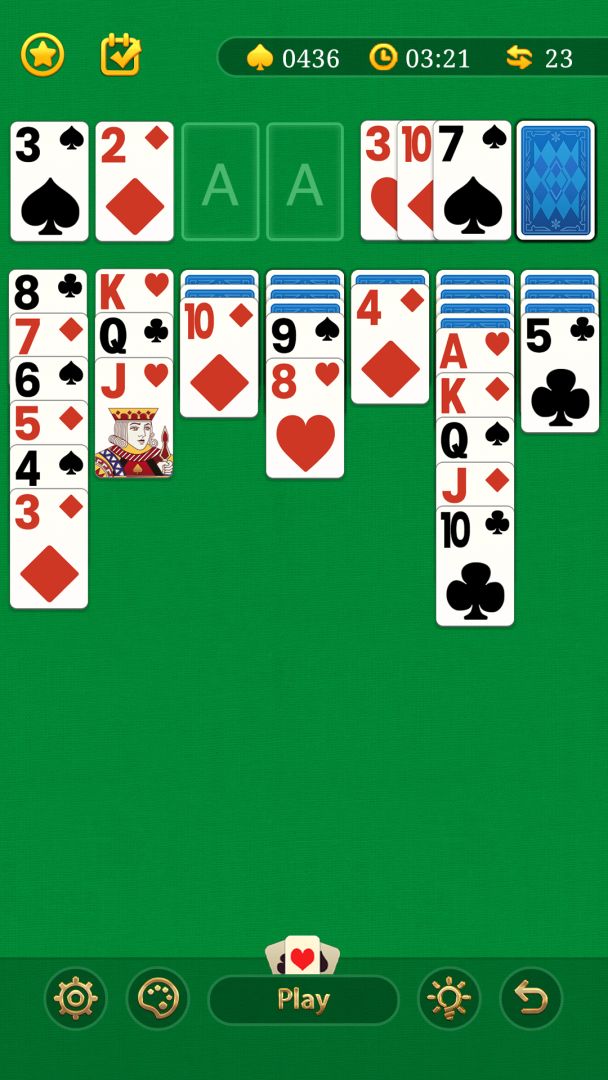The width and height of the screenshot is (608, 1080).
Task: Tap the 3 of spades foundation pile
Action: point(49,181)
